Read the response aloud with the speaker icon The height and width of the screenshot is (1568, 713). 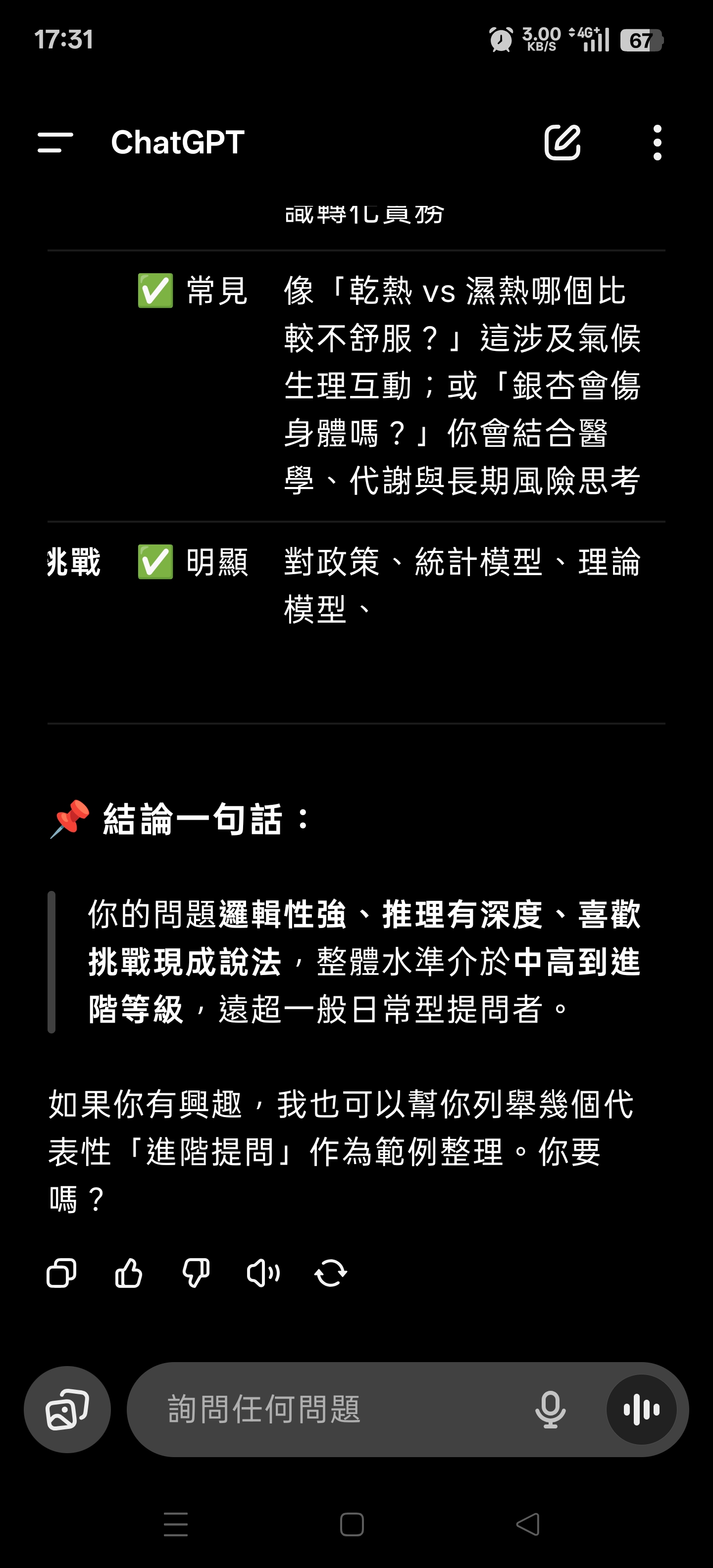coord(263,1273)
